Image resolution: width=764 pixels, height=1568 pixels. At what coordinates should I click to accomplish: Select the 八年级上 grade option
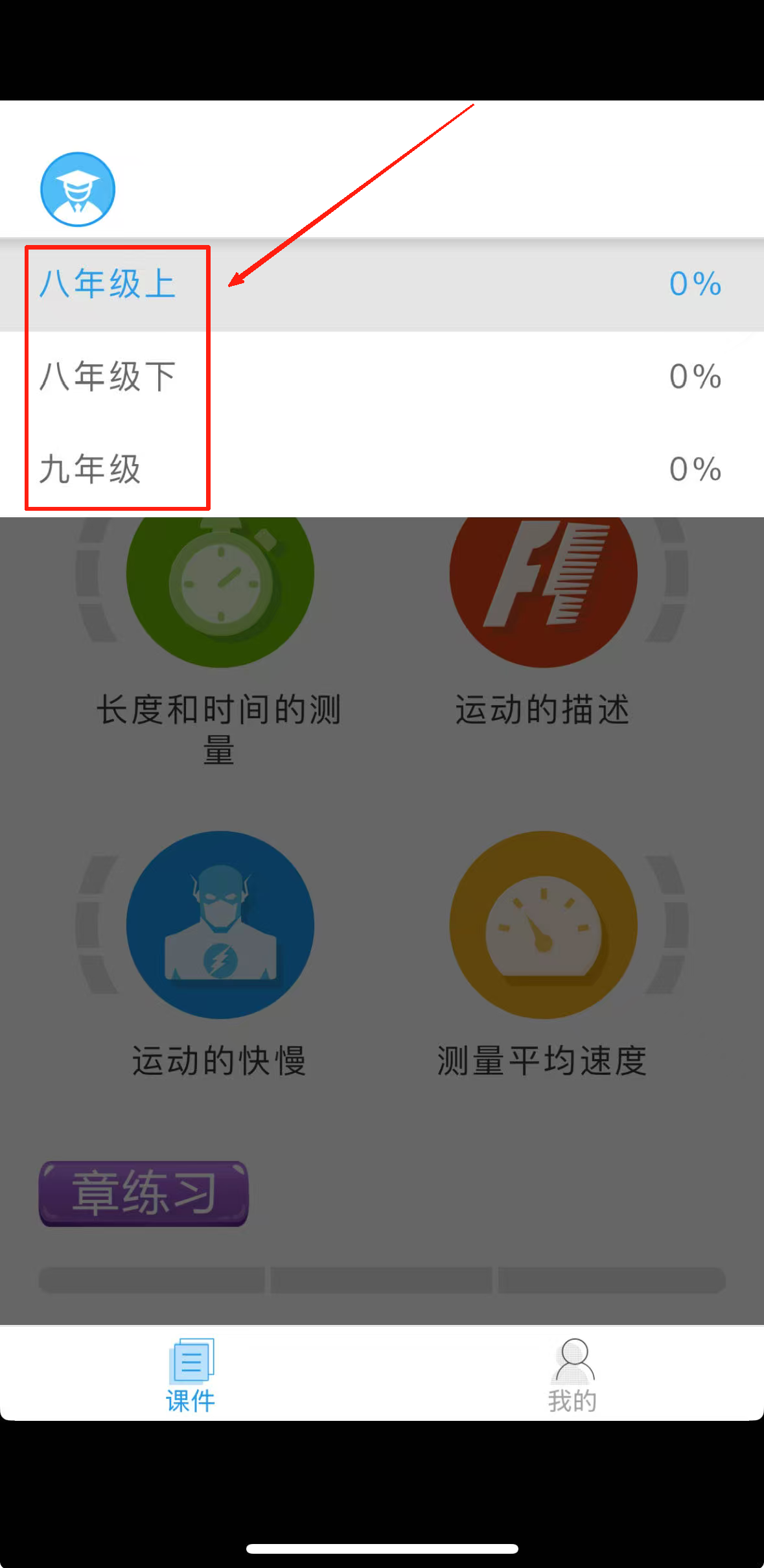tap(108, 285)
